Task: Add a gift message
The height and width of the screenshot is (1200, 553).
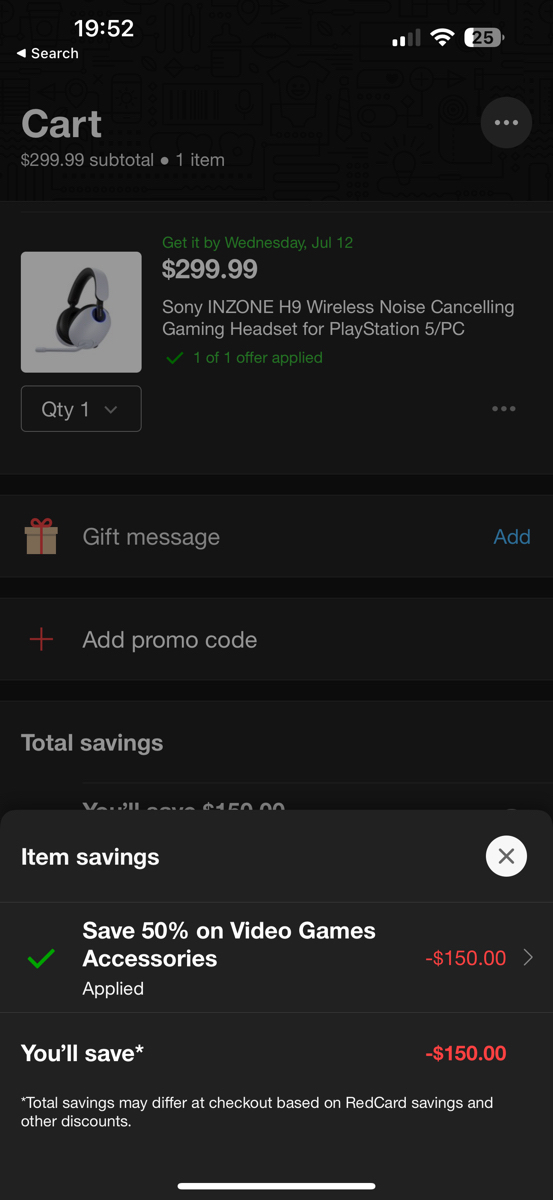Action: [x=512, y=537]
